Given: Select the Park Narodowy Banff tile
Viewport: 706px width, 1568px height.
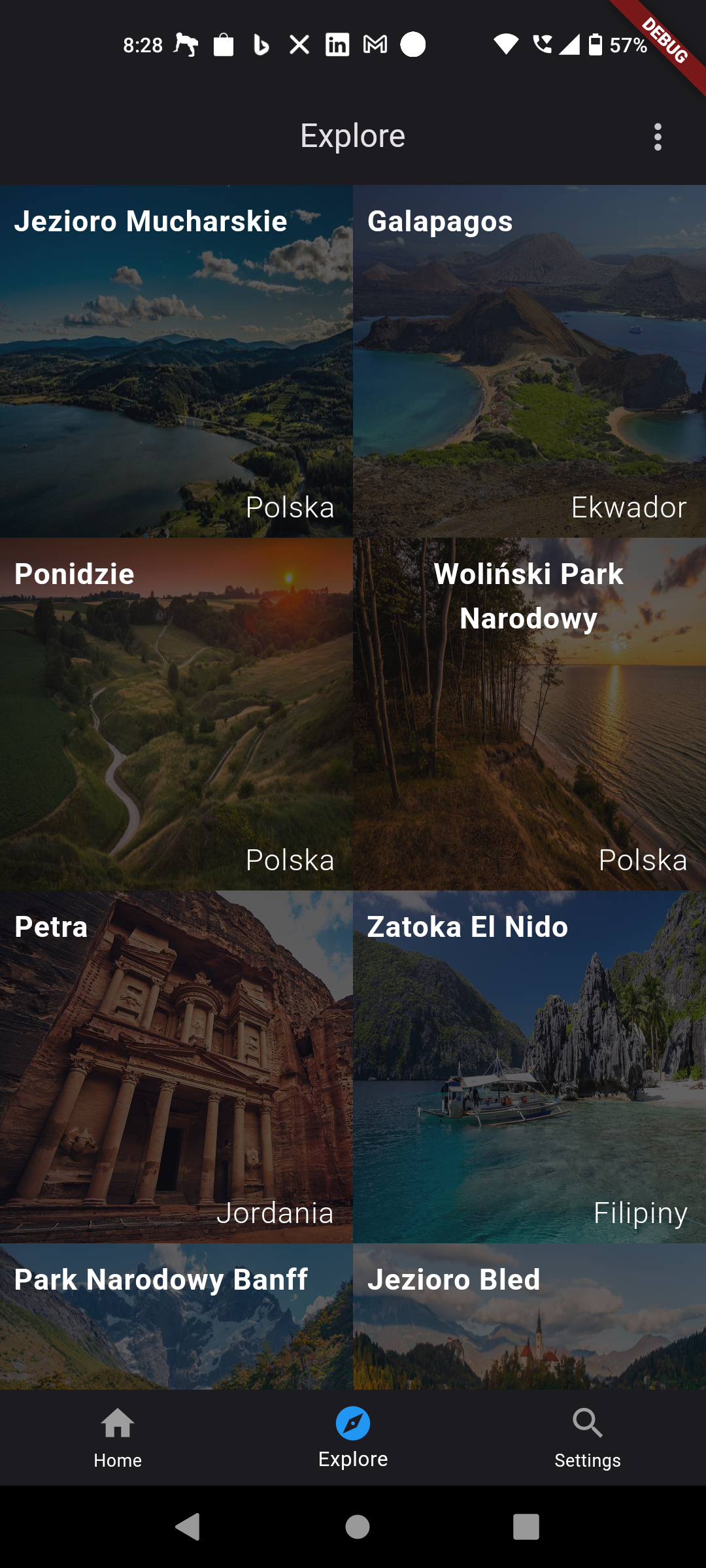Looking at the screenshot, I should pos(176,1316).
